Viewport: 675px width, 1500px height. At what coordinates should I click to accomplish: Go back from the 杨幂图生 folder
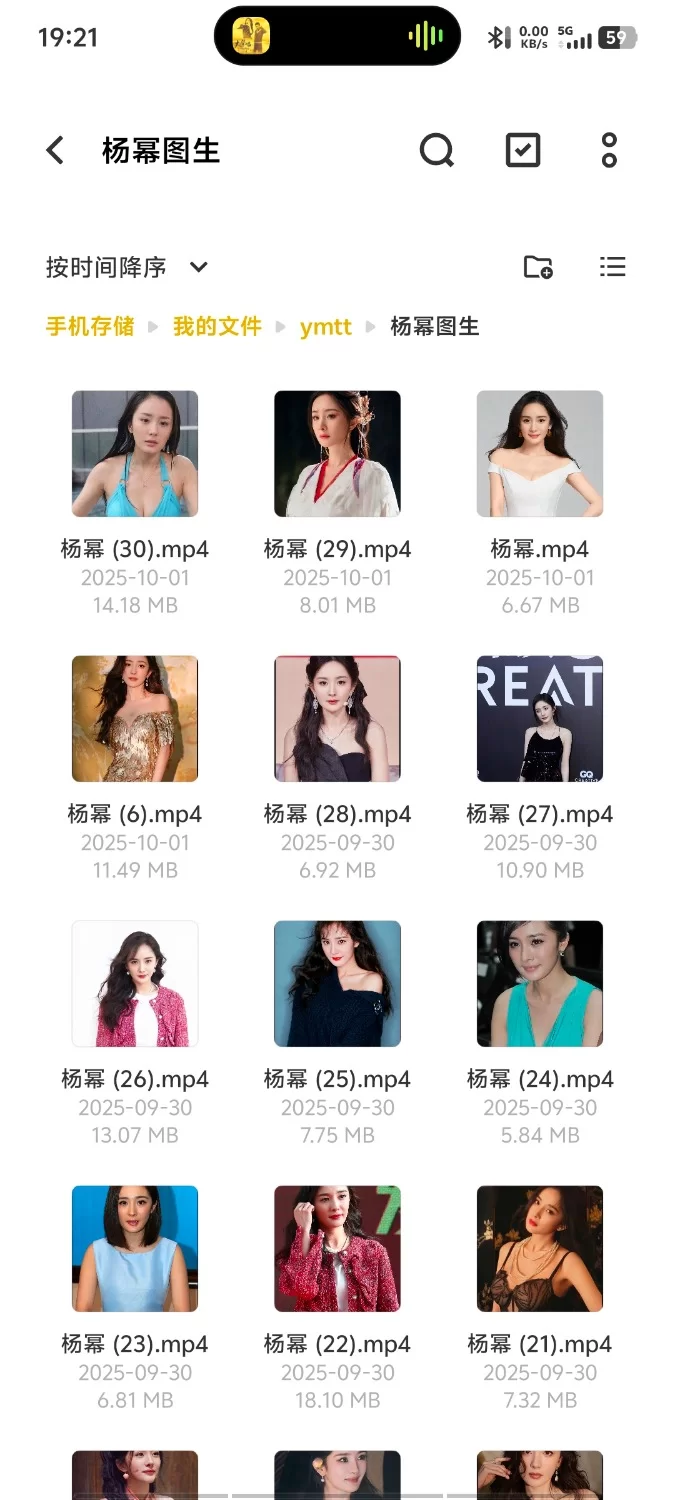[56, 151]
